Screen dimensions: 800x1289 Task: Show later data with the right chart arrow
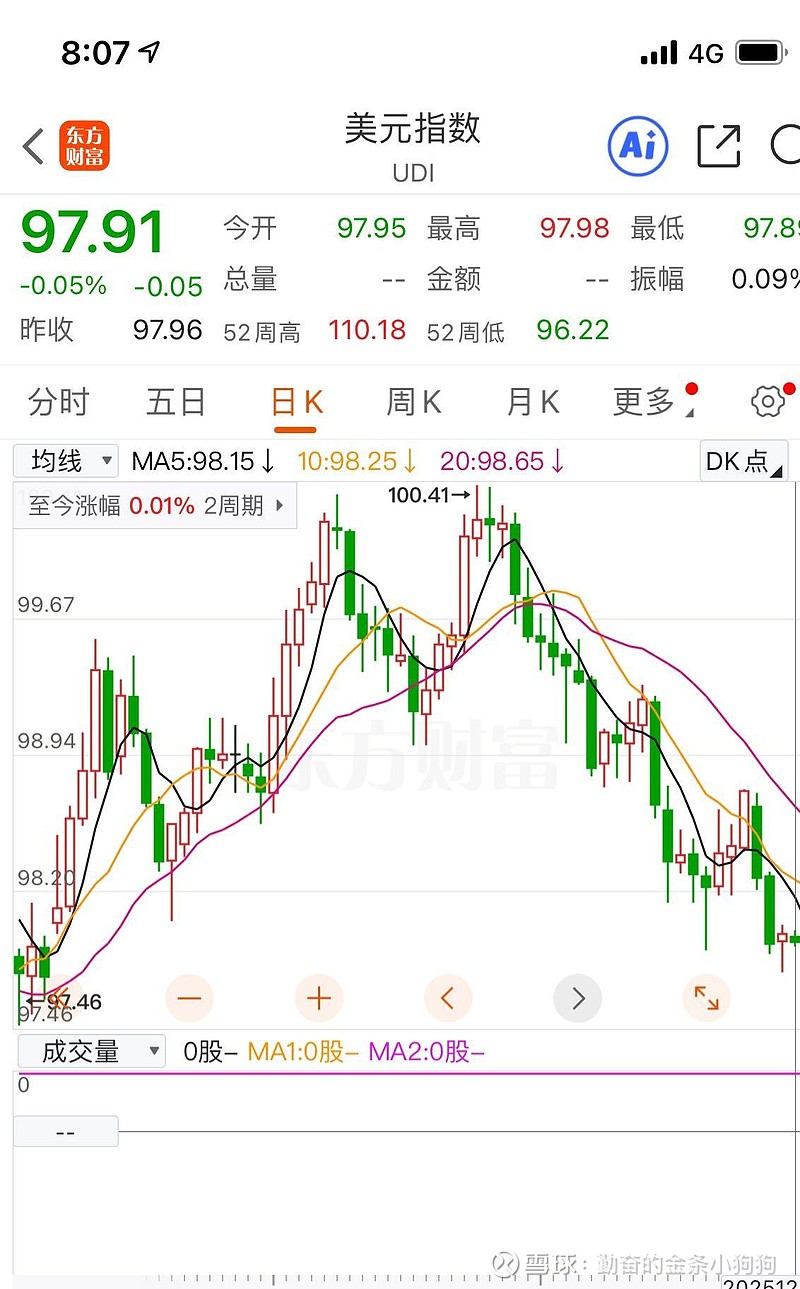[577, 997]
